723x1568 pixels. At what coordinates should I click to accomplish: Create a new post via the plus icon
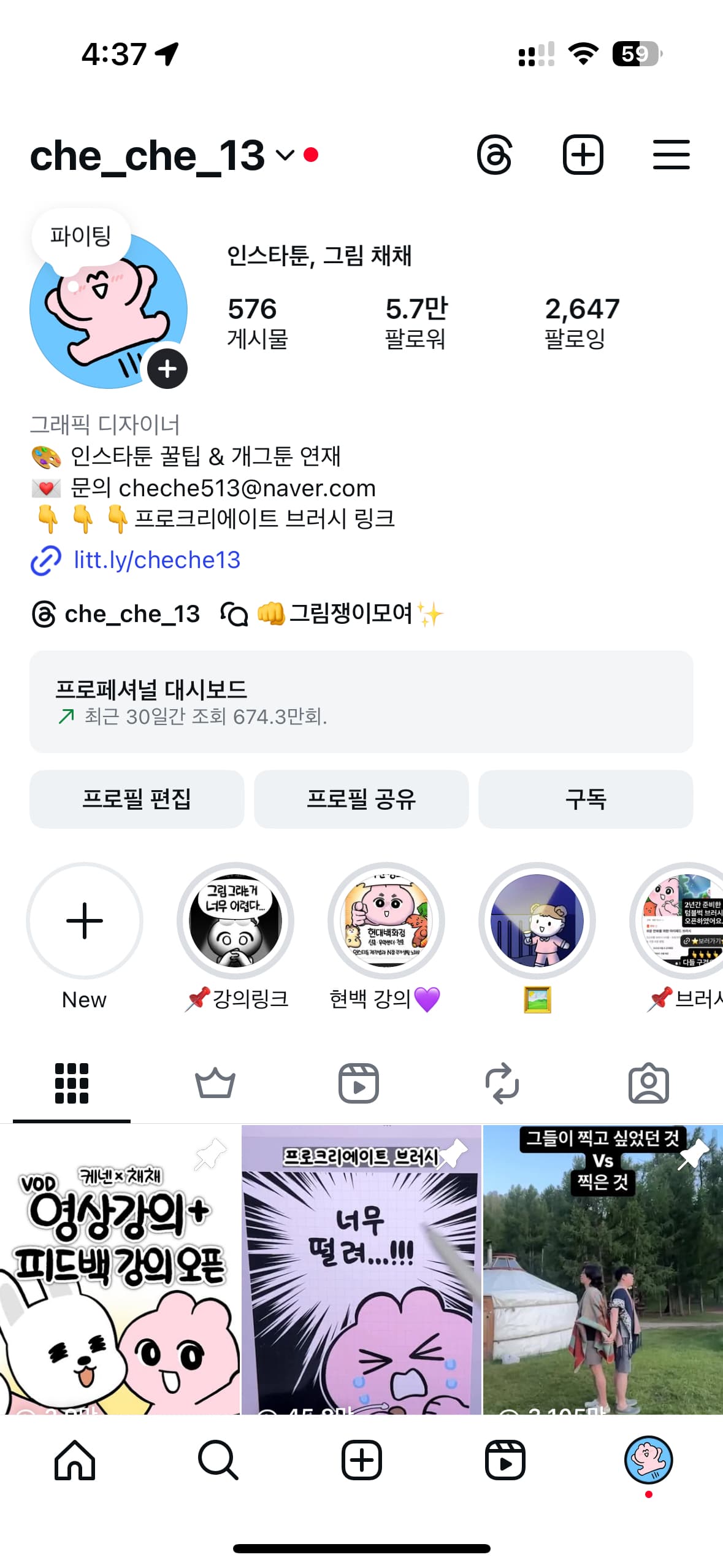pyautogui.click(x=583, y=155)
